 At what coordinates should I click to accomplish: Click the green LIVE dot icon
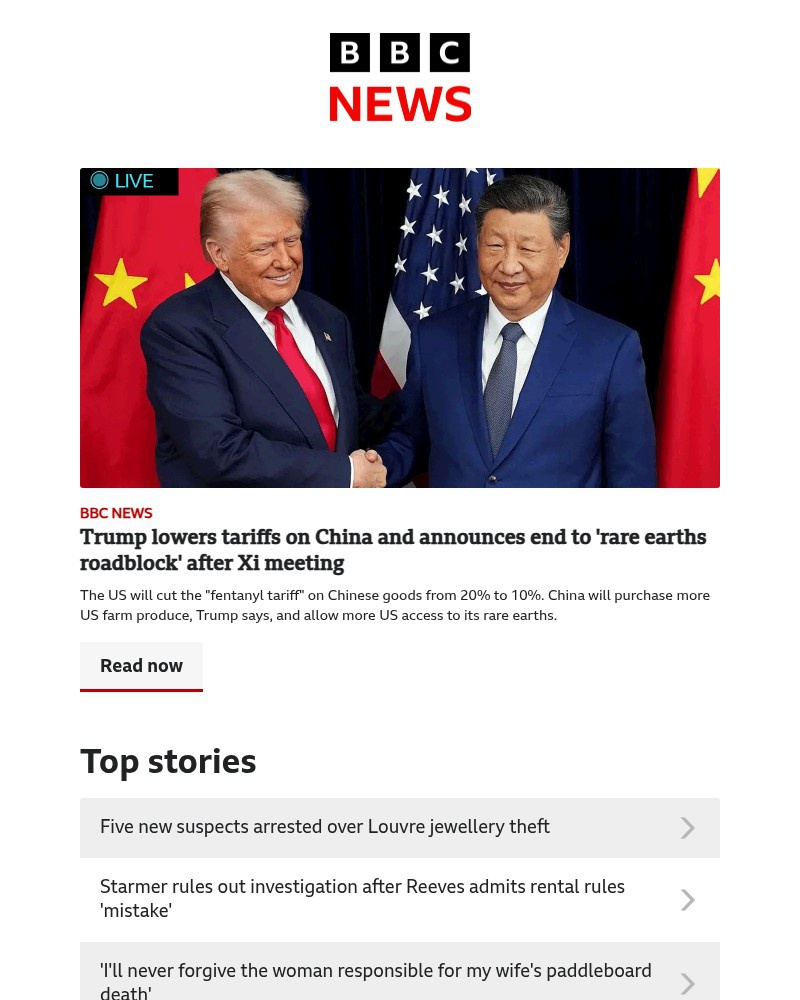coord(99,180)
